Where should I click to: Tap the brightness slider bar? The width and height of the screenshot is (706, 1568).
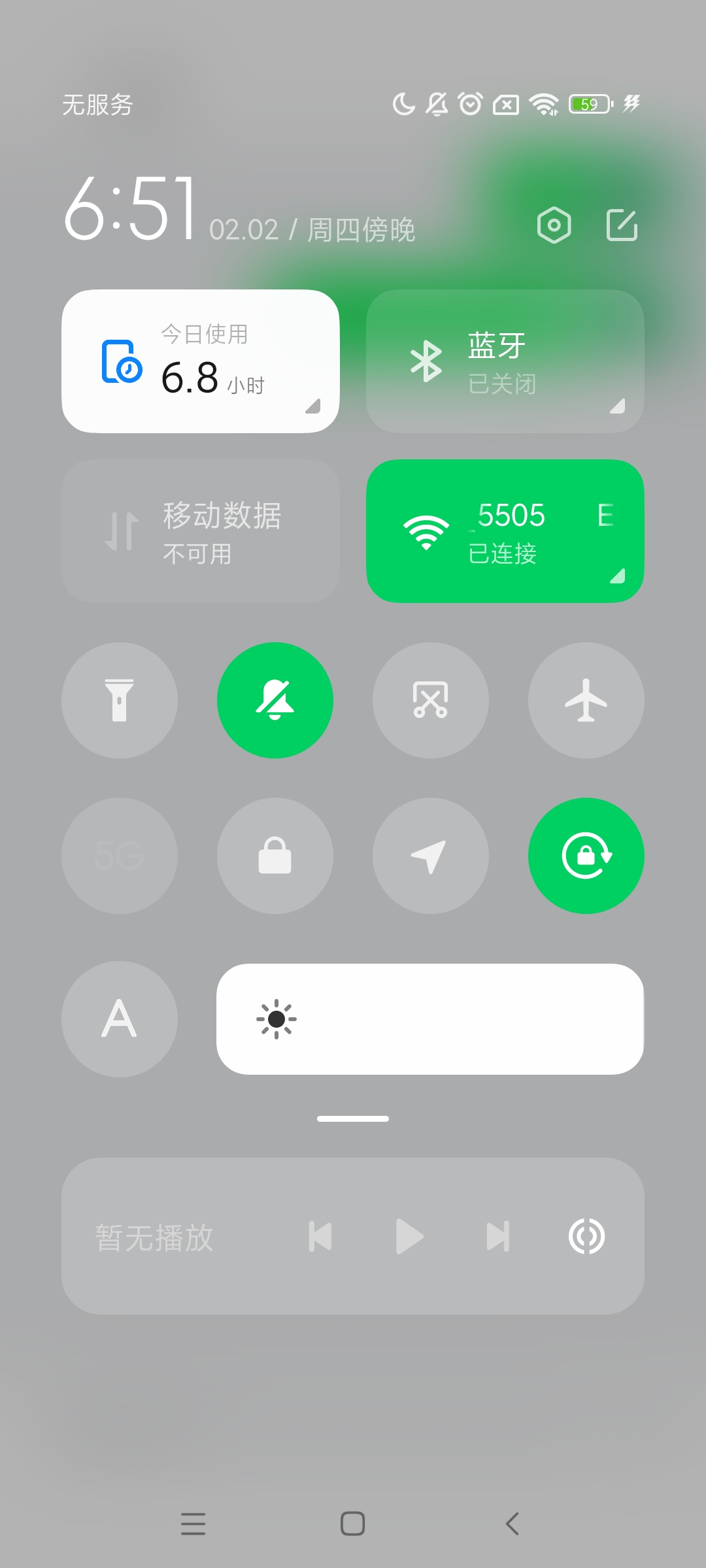click(x=430, y=1019)
